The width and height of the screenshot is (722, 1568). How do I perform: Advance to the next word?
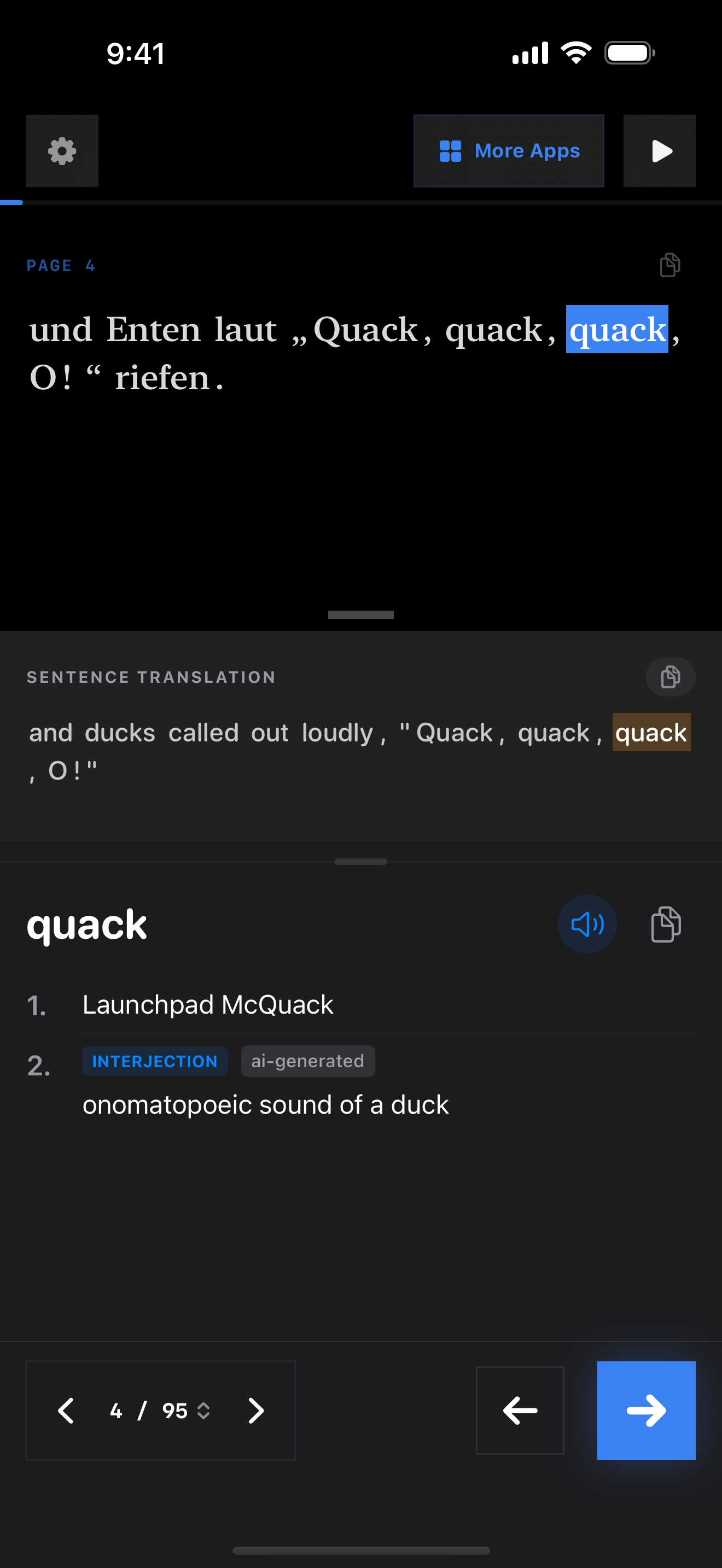(646, 1411)
